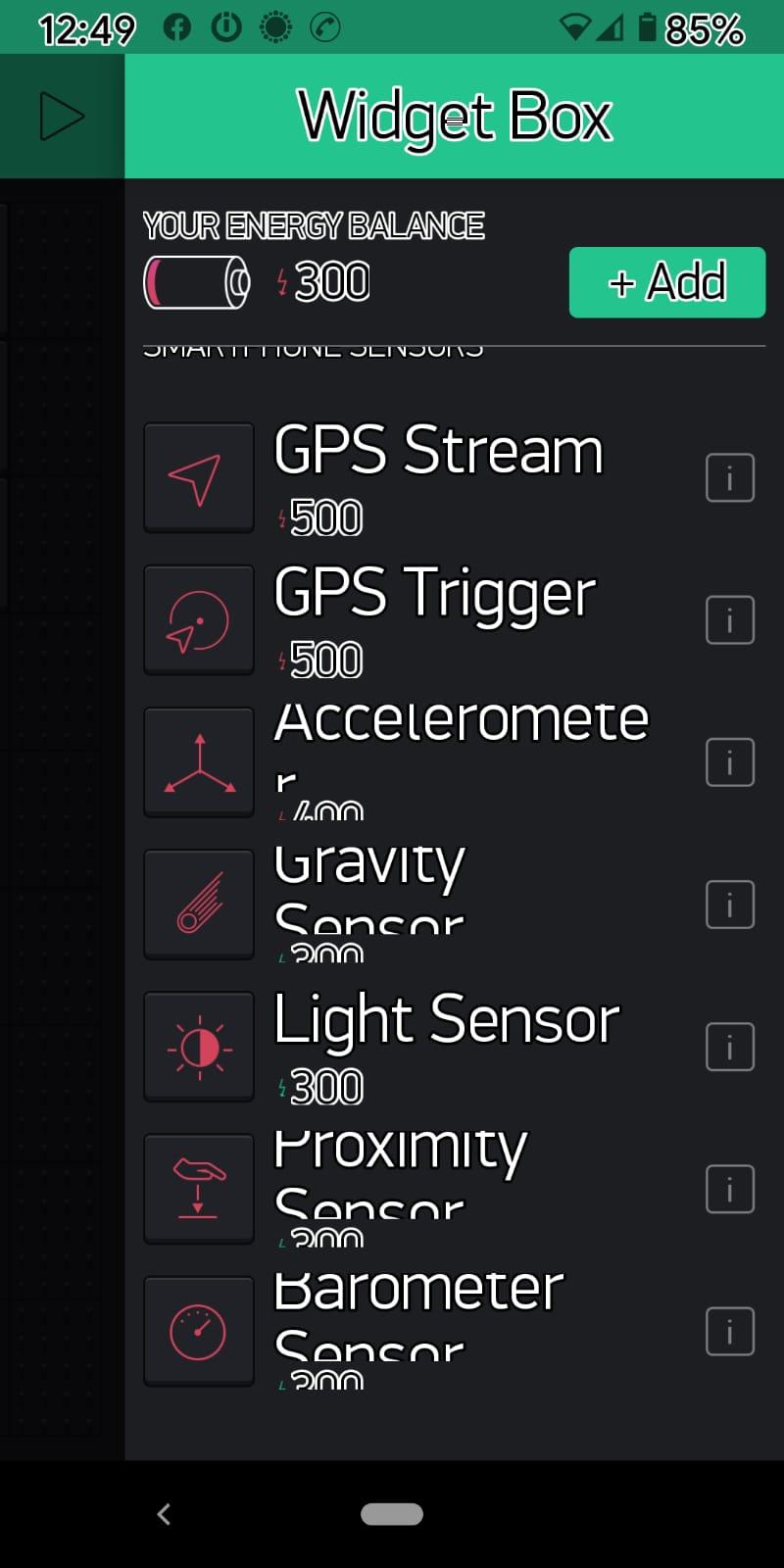Screen dimensions: 784x1568
Task: Show Gravity Sensor info
Action: tap(729, 905)
